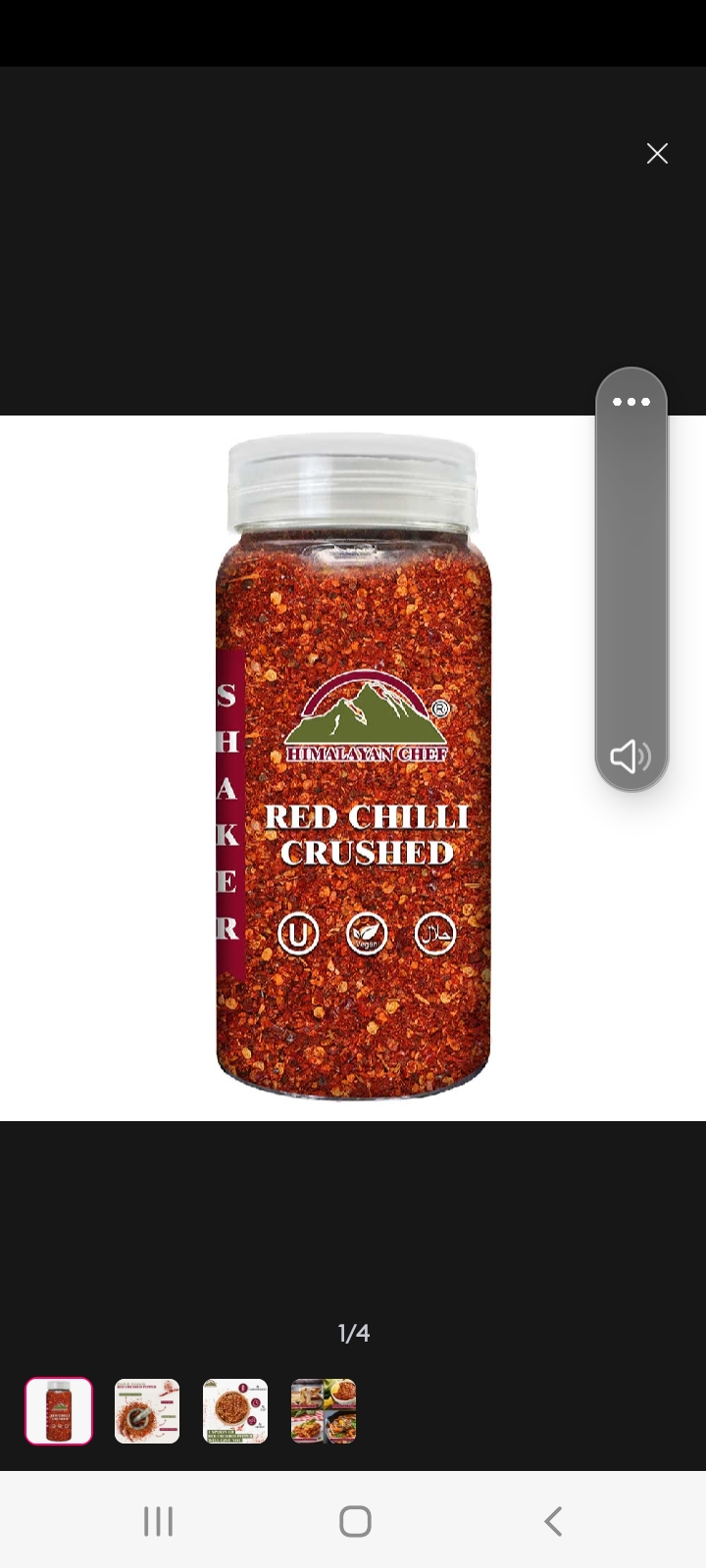706x1568 pixels.
Task: Open the volume panel's three-dot options
Action: [631, 402]
